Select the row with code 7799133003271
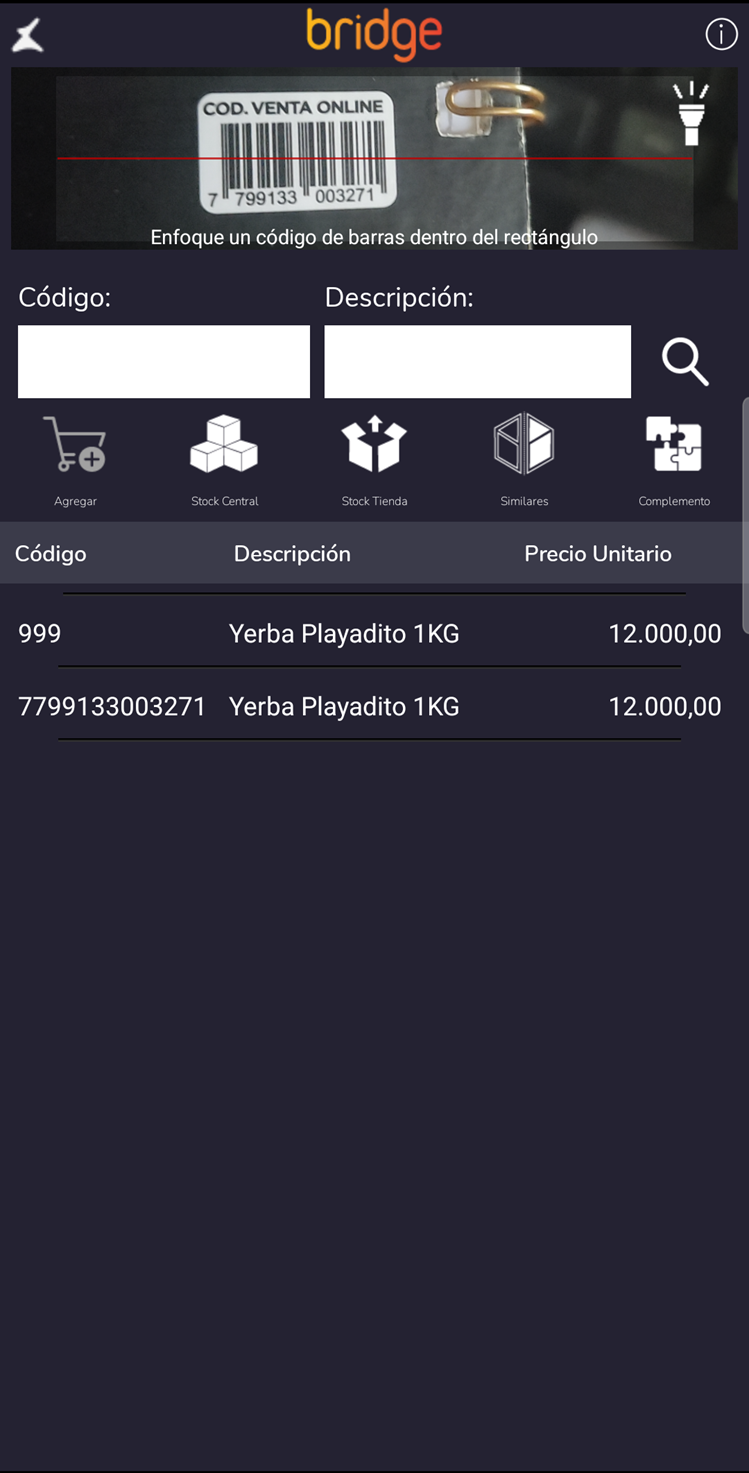 [370, 706]
